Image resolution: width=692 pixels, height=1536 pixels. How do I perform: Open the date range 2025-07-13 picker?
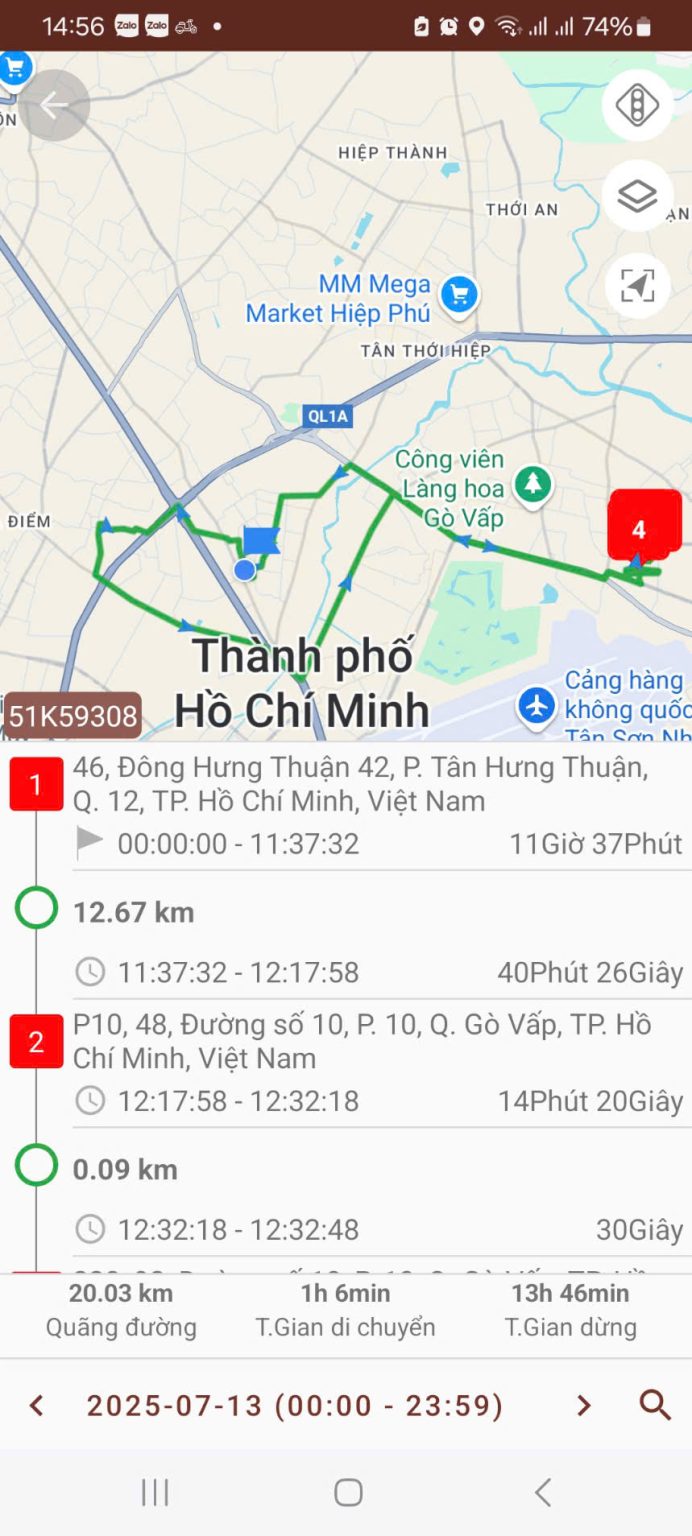click(x=295, y=1406)
